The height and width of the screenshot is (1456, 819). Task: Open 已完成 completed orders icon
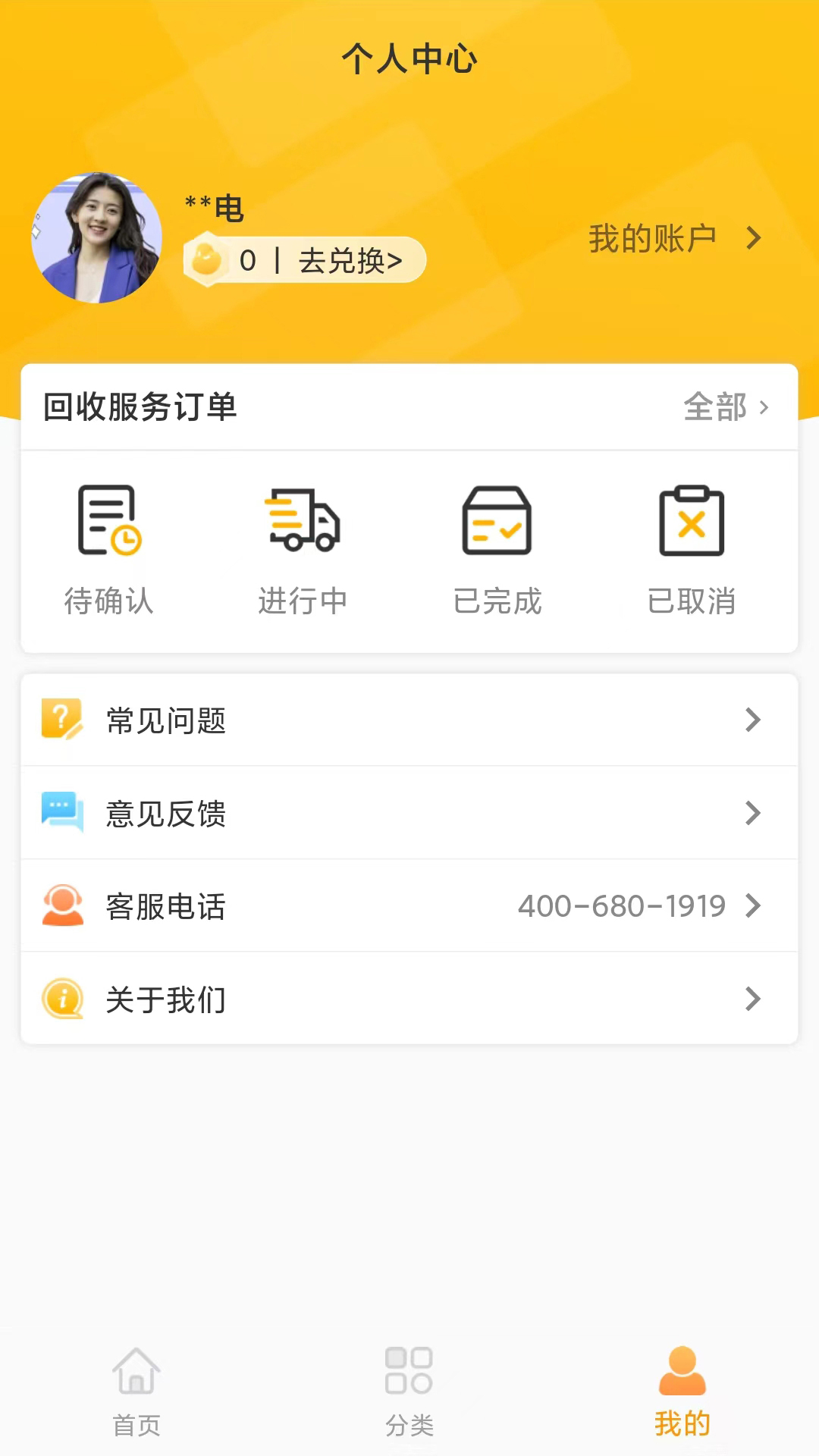tap(497, 520)
